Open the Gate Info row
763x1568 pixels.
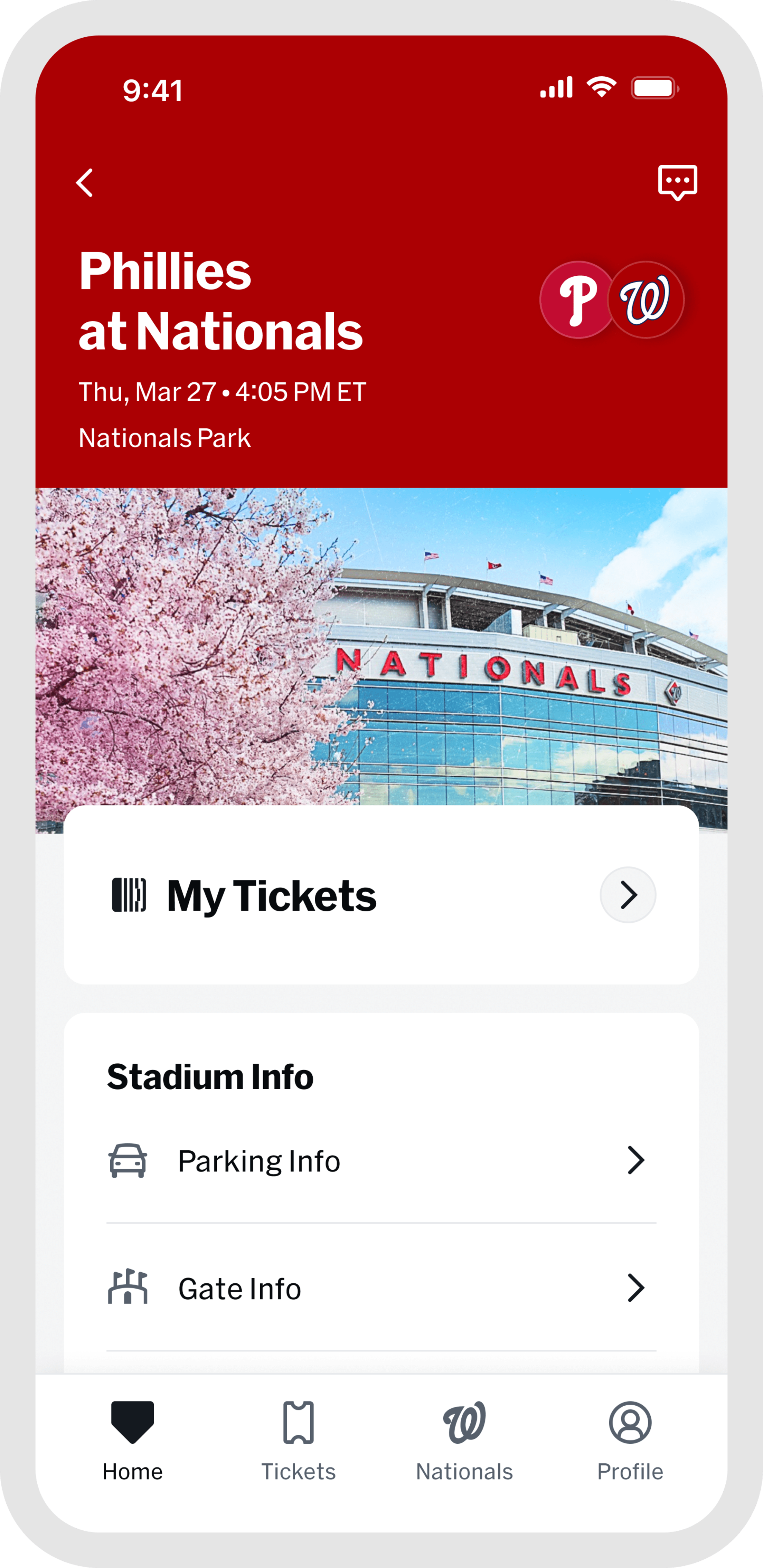[x=381, y=1289]
